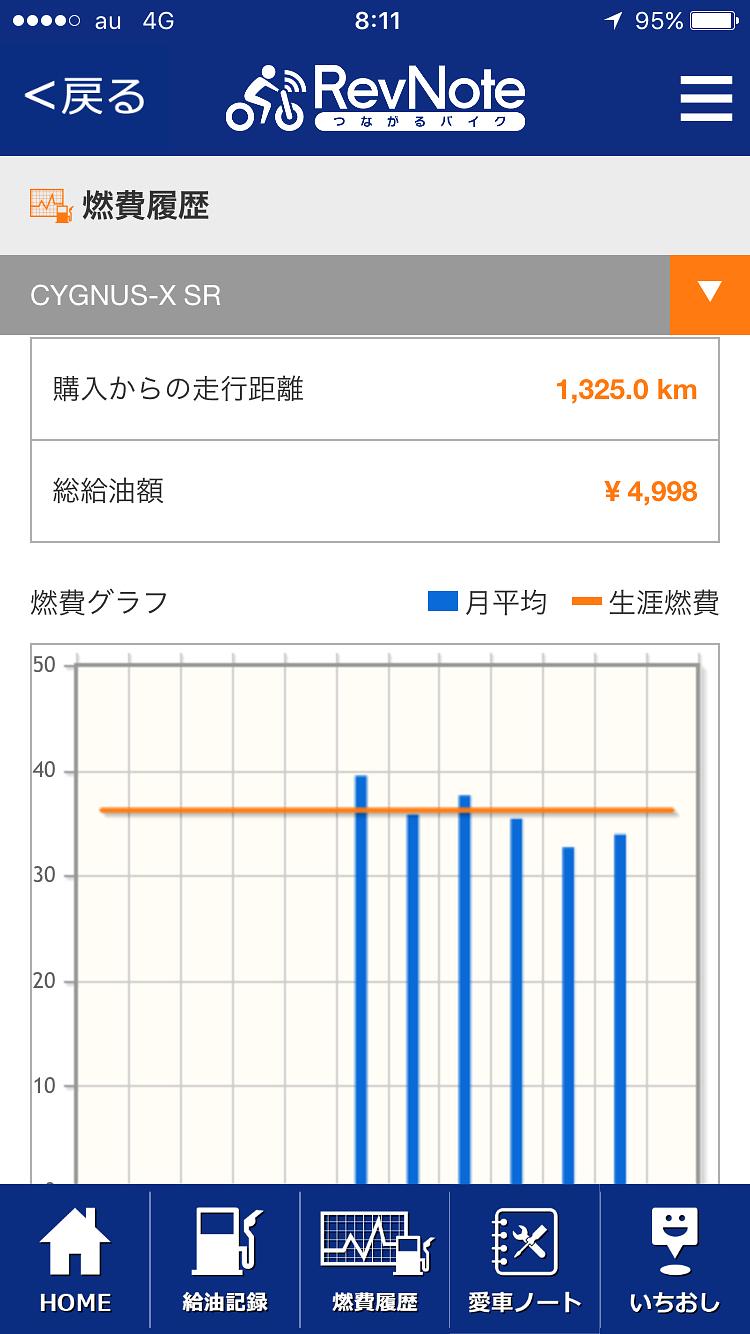
Task: Open the 給油記録 tab
Action: click(225, 1259)
